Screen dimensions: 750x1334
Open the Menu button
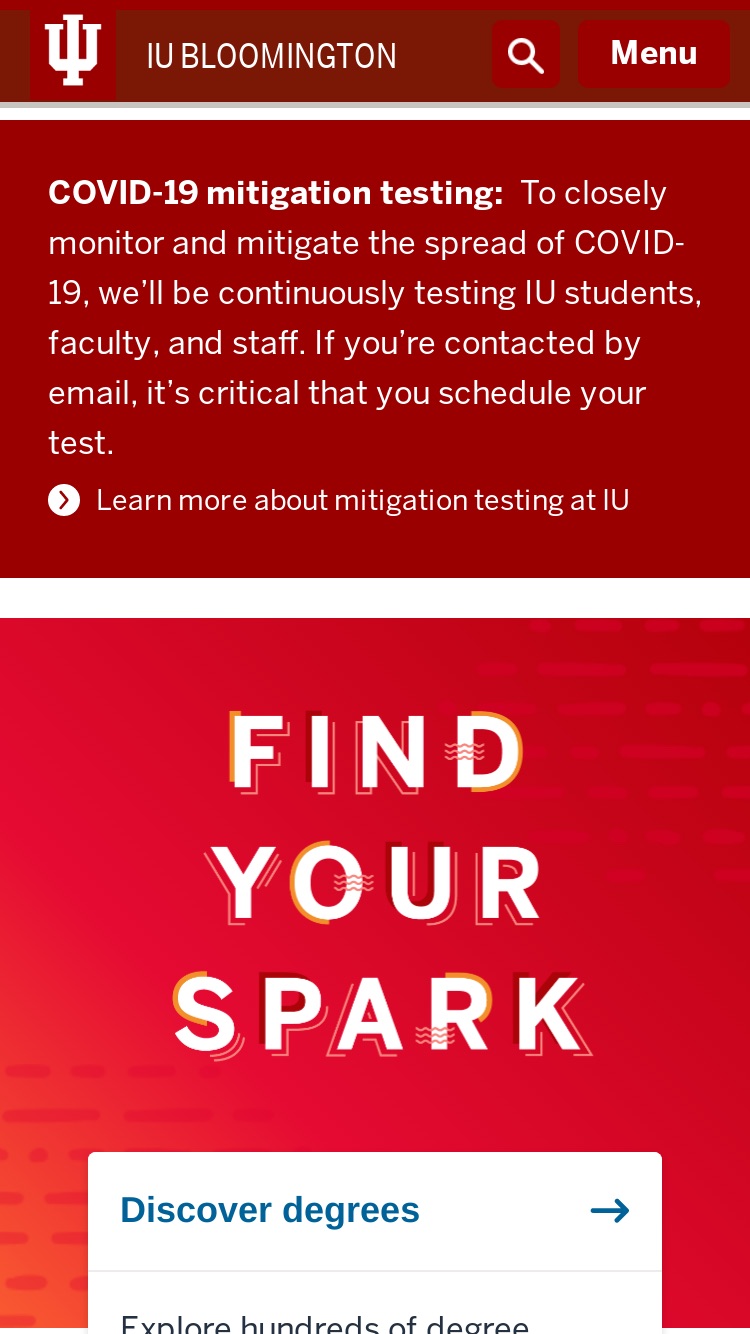pyautogui.click(x=654, y=54)
